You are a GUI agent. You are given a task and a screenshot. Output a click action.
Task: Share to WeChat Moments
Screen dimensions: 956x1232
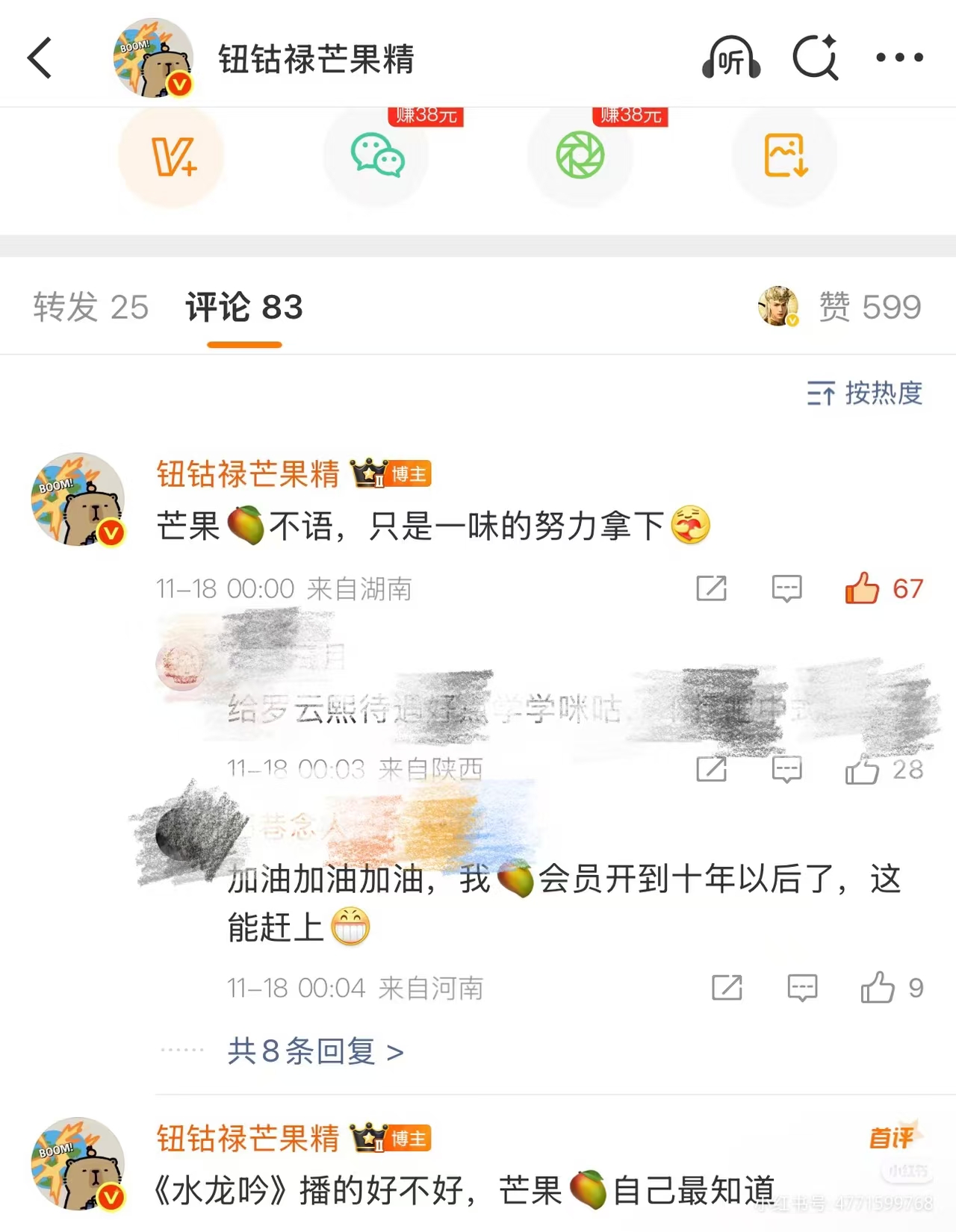point(580,156)
